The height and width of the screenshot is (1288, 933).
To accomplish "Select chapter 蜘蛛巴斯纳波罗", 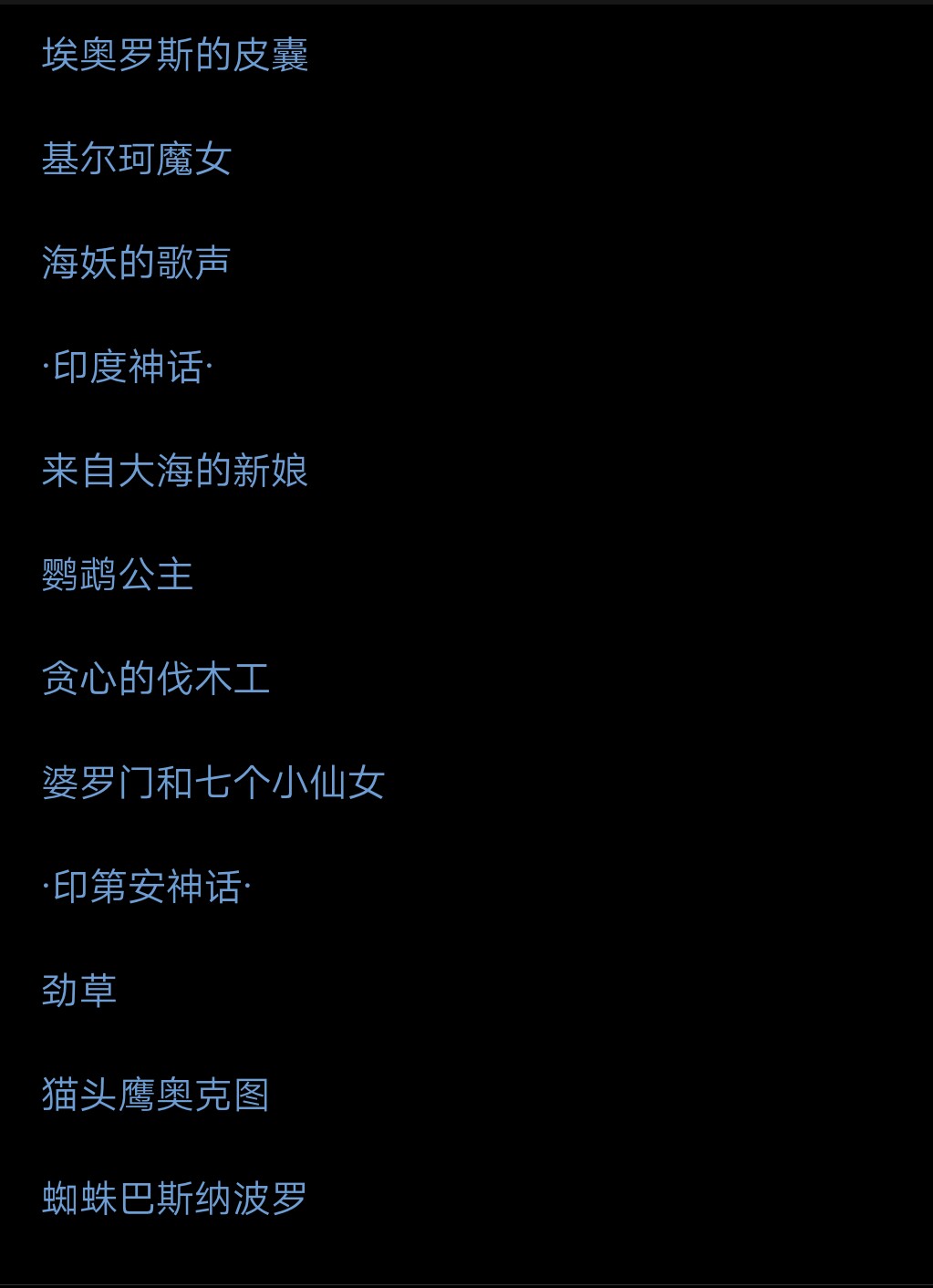I will point(175,1199).
